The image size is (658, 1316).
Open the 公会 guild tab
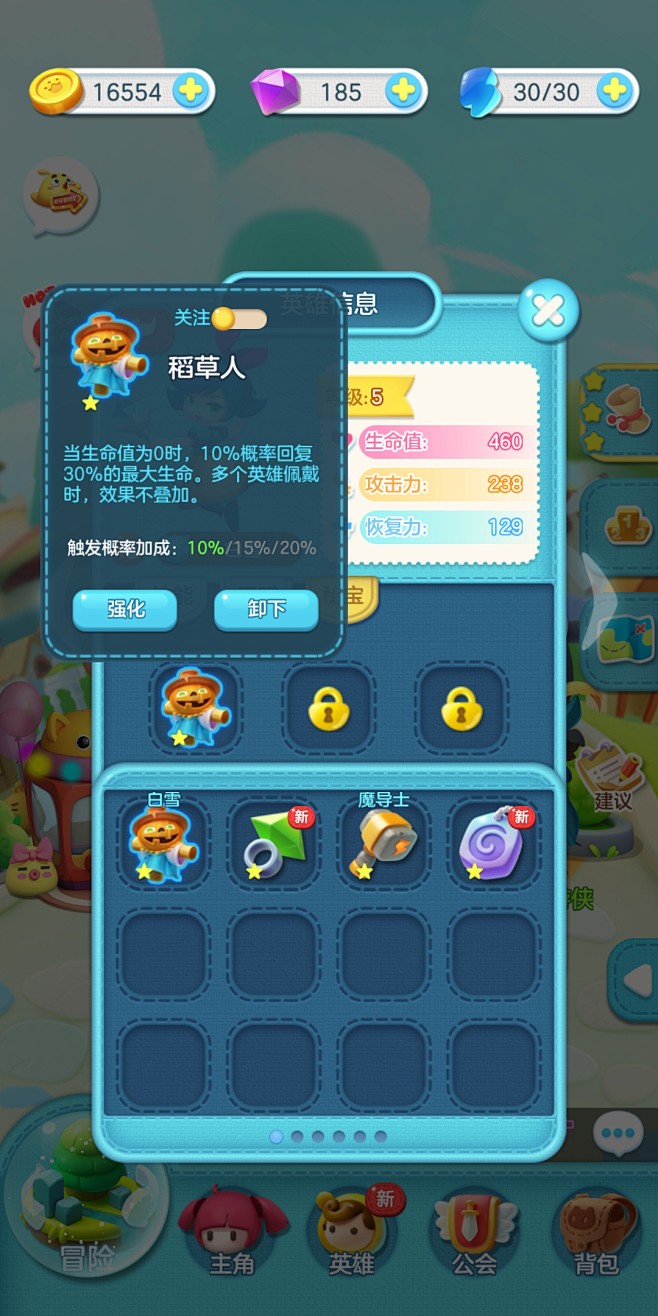475,1231
